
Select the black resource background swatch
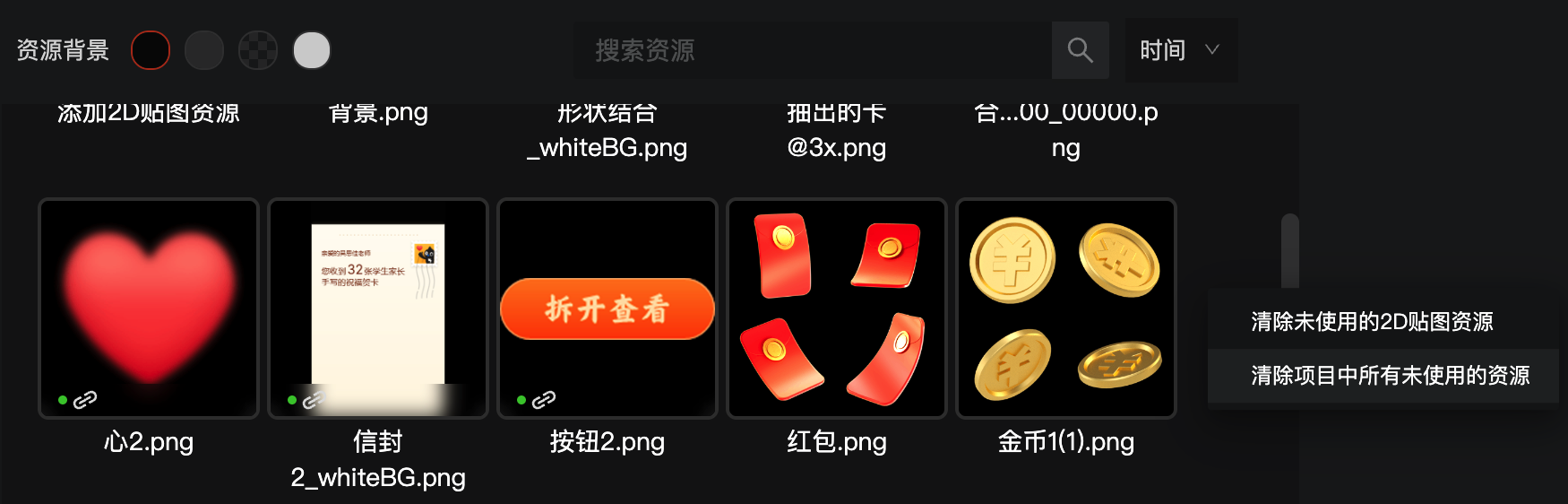pos(151,50)
